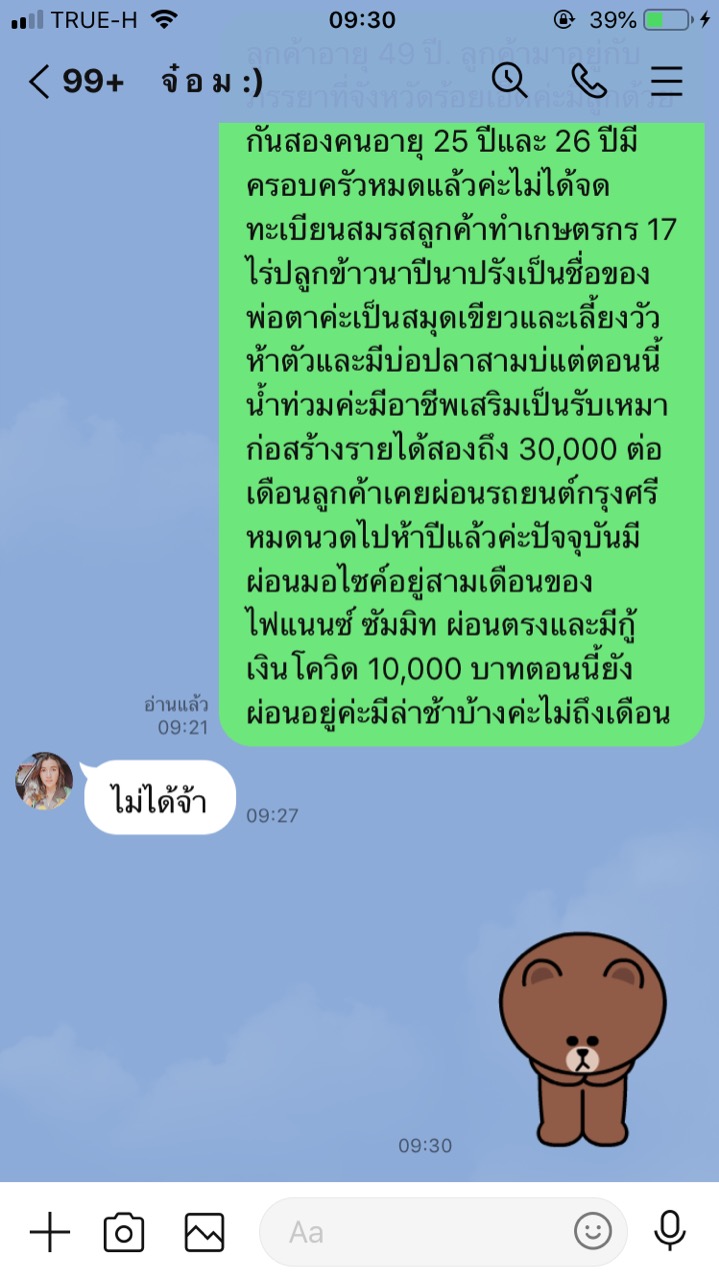Search within this chat
This screenshot has height=1280, width=719.
pos(510,81)
